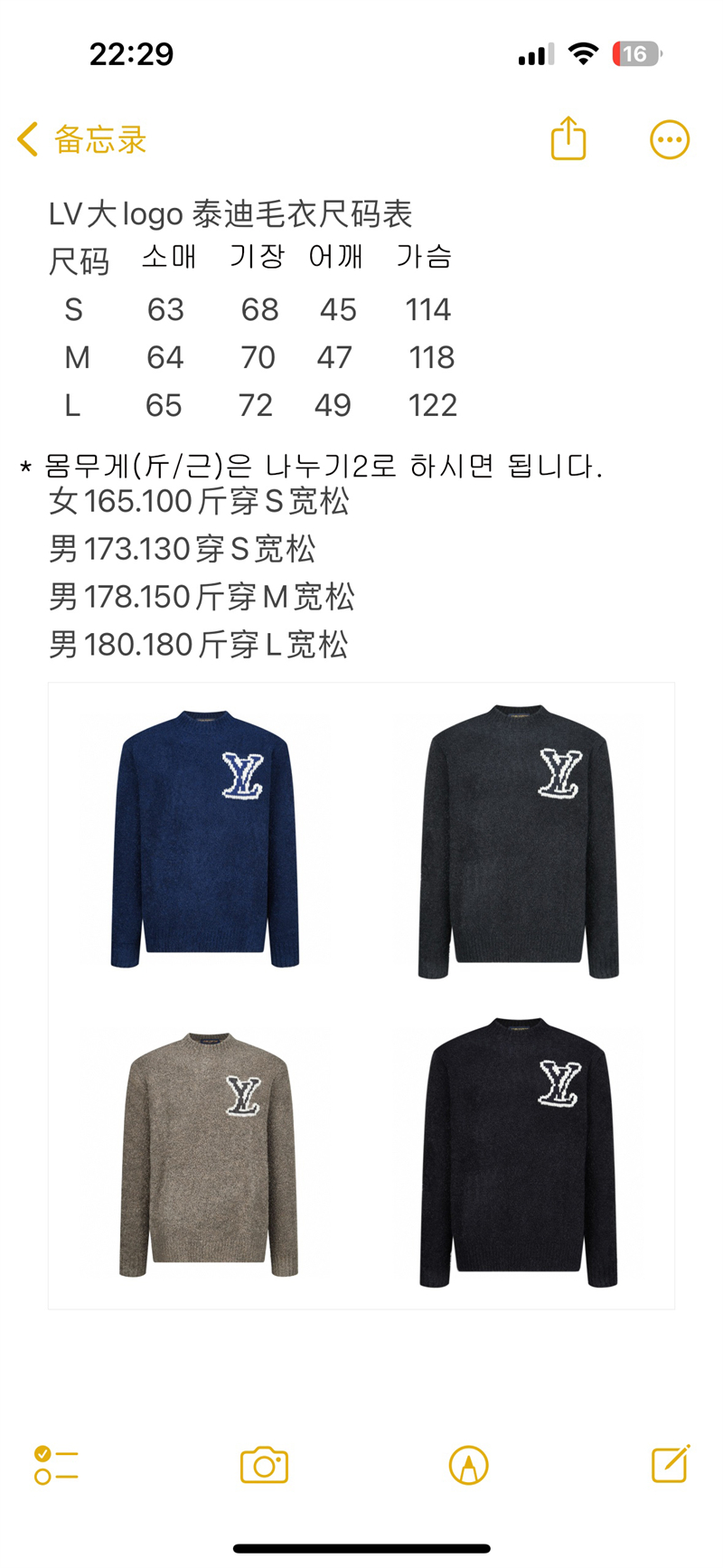The width and height of the screenshot is (723, 1568).
Task: Open the more options menu
Action: 670,139
